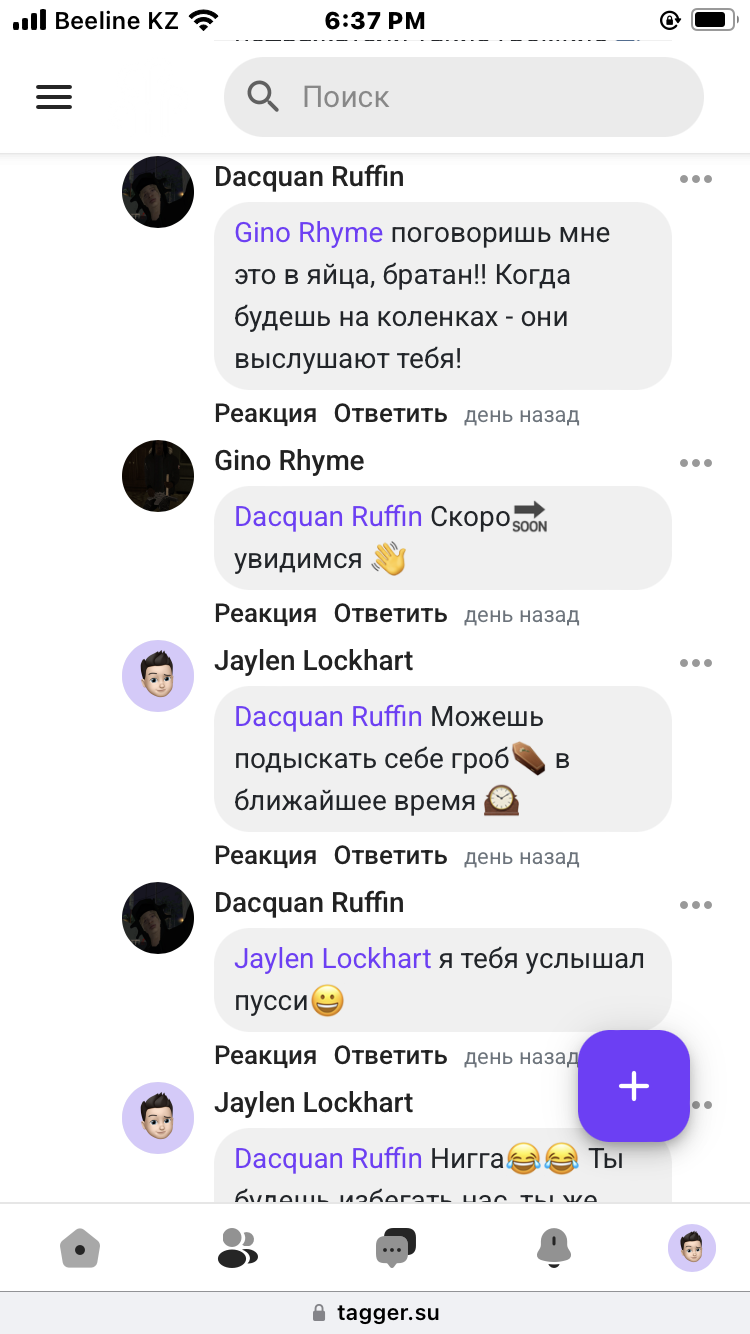Screen dimensions: 750x1334
Task: Open the purple Gino Rhyme mention link
Action: pyautogui.click(x=308, y=233)
